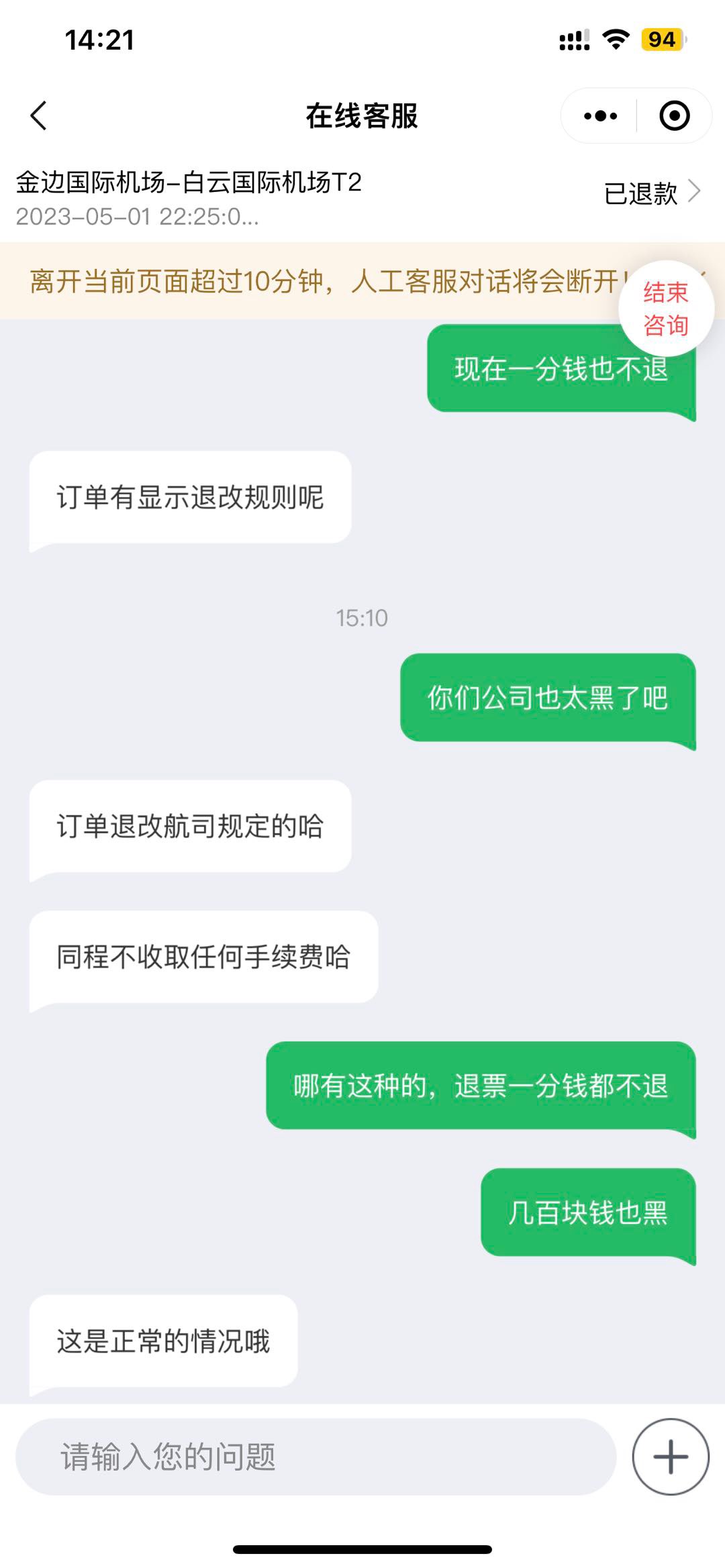The image size is (725, 1568).
Task: Tap the 请输入您的问题 input field
Action: pyautogui.click(x=316, y=1457)
